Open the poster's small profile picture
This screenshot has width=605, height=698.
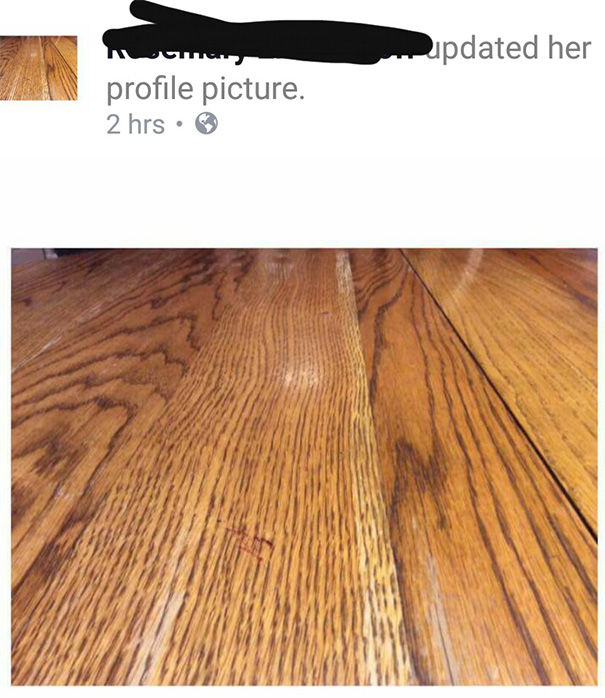[x=38, y=68]
